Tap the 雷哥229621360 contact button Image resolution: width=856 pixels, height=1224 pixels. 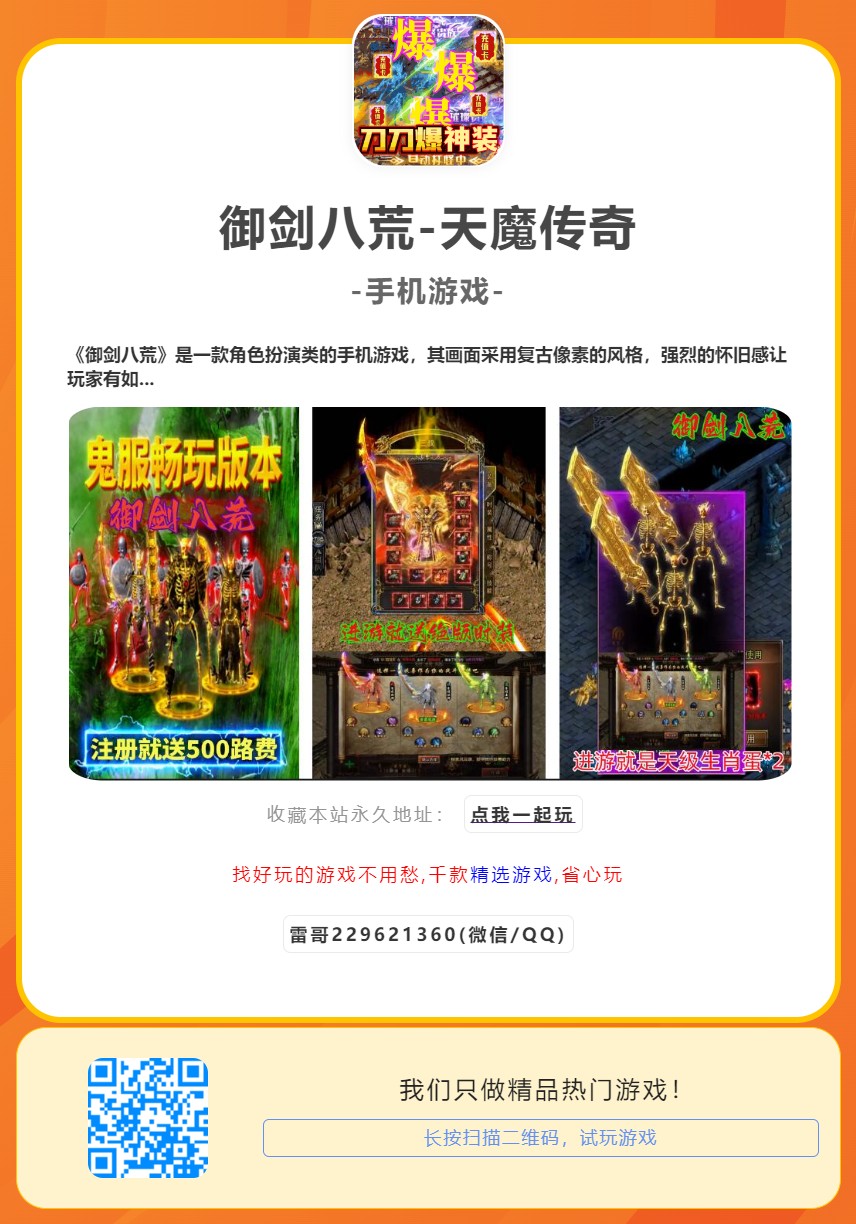428,935
